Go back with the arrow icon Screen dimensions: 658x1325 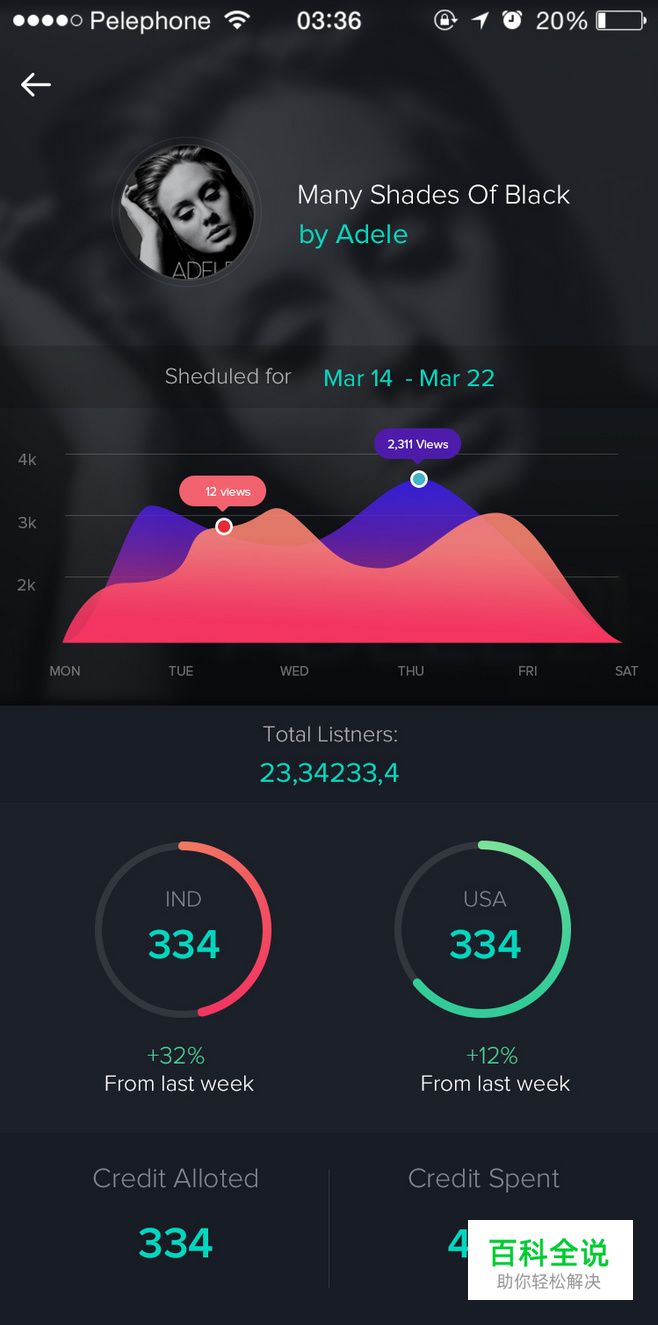pyautogui.click(x=36, y=85)
